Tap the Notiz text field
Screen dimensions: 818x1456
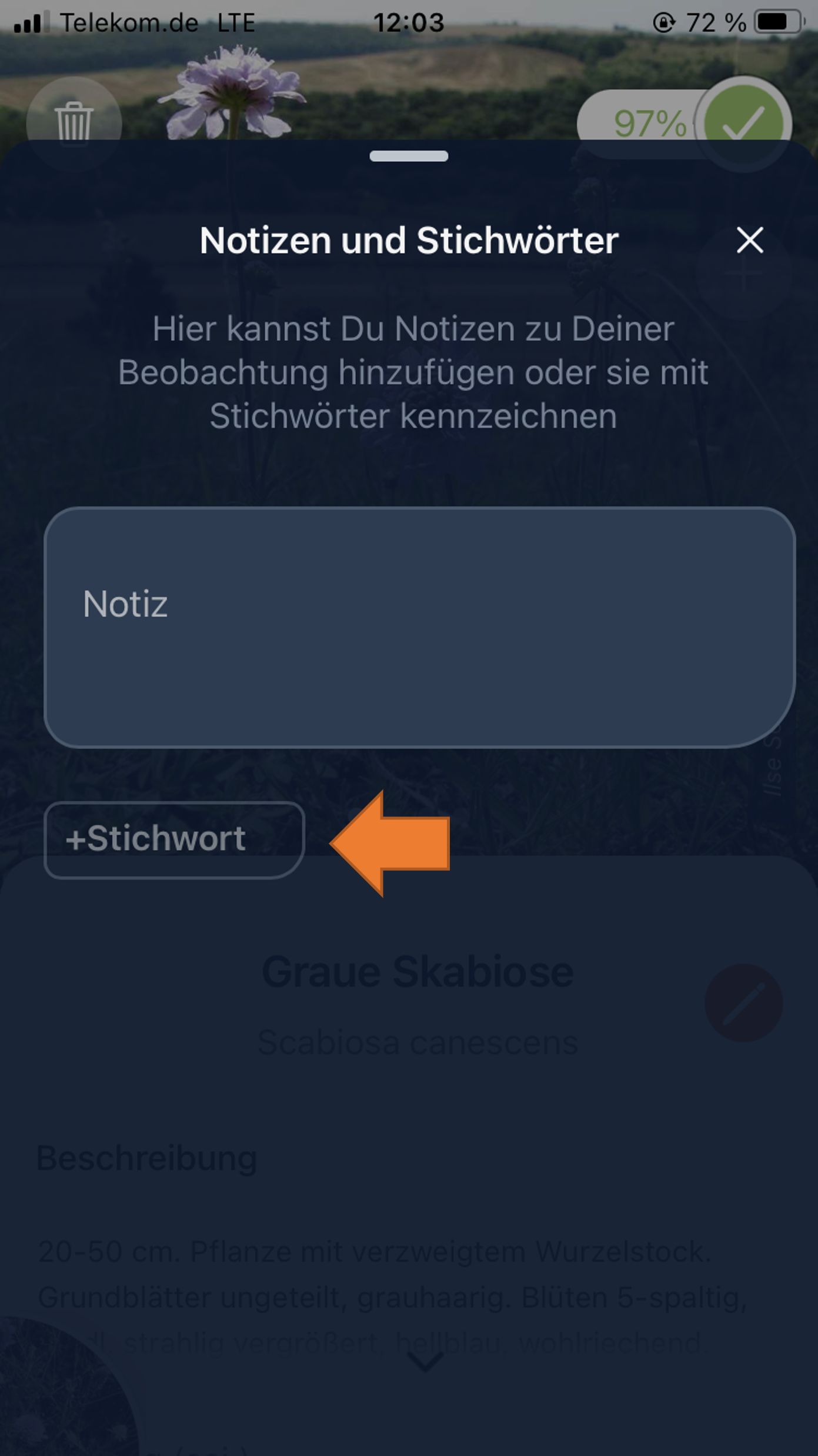(419, 627)
